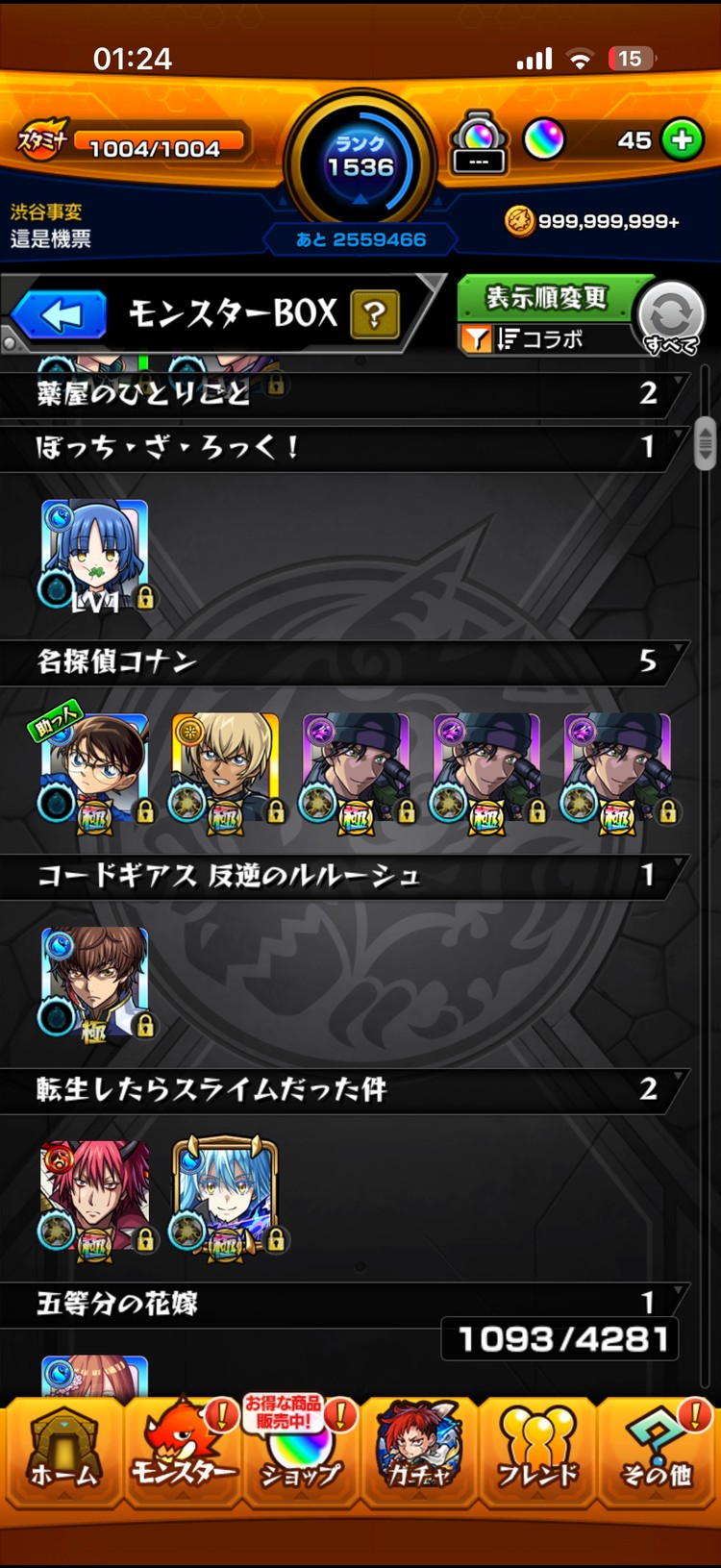This screenshot has width=721, height=1568.
Task: Tap the すべて refresh circle button
Action: tap(671, 318)
